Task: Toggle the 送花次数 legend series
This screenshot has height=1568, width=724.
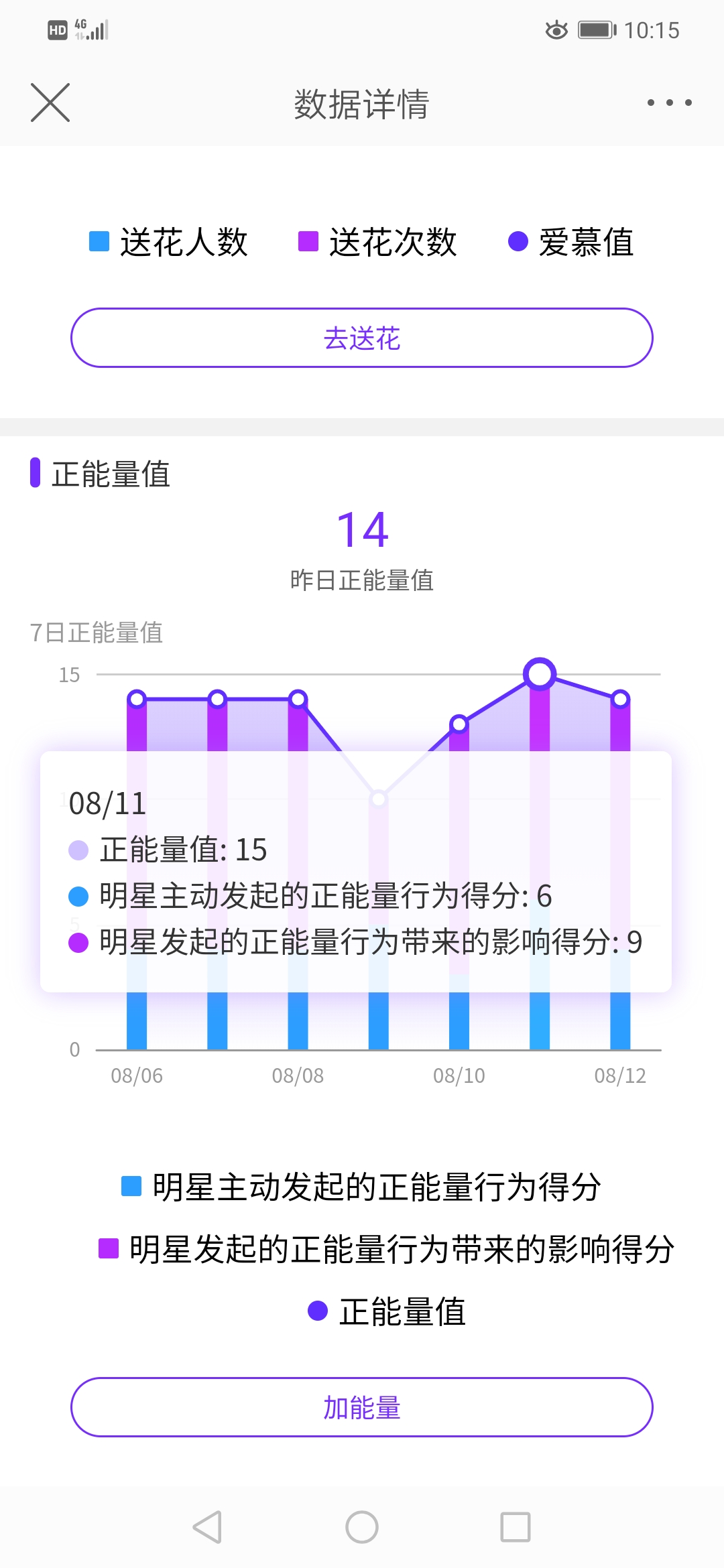Action: [x=377, y=242]
